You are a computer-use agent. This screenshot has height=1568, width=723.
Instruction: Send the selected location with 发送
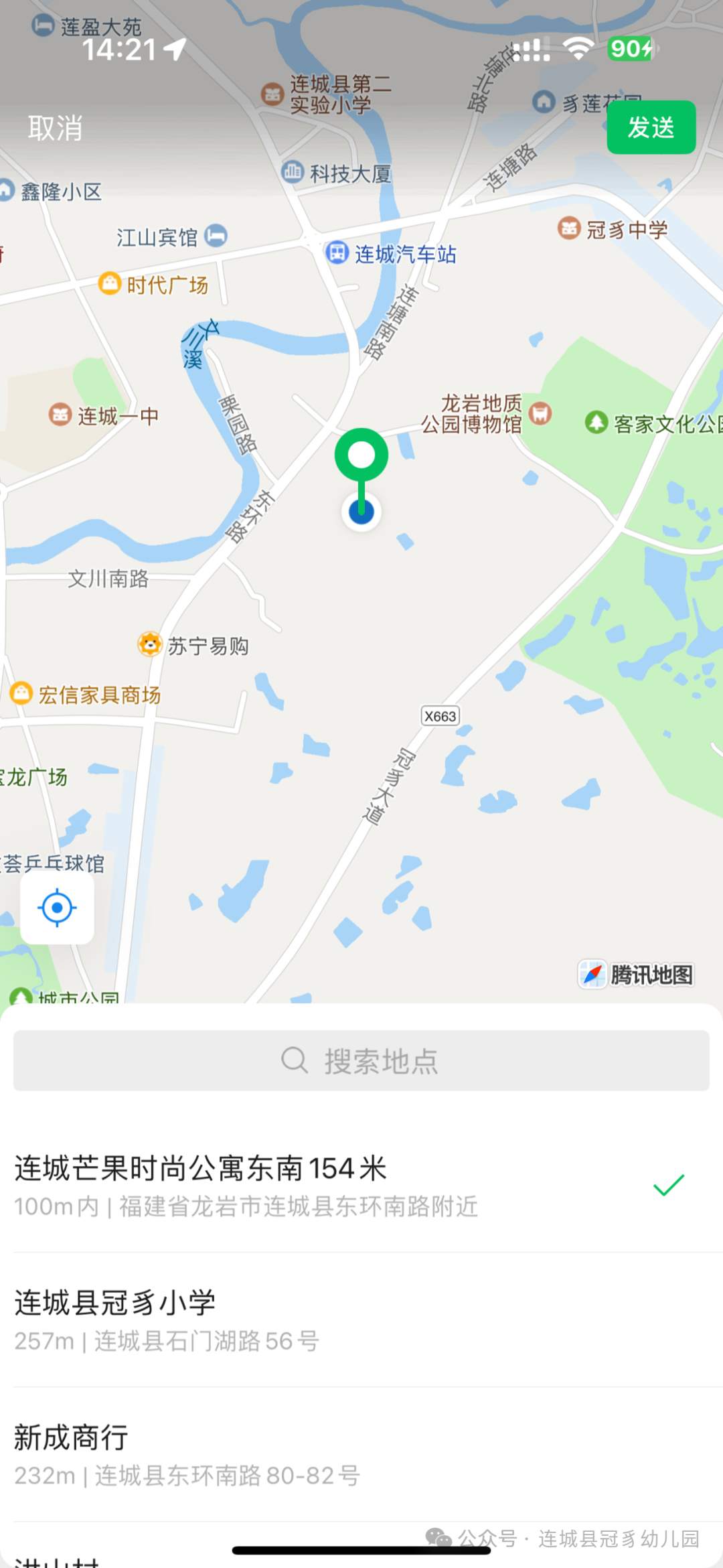650,127
